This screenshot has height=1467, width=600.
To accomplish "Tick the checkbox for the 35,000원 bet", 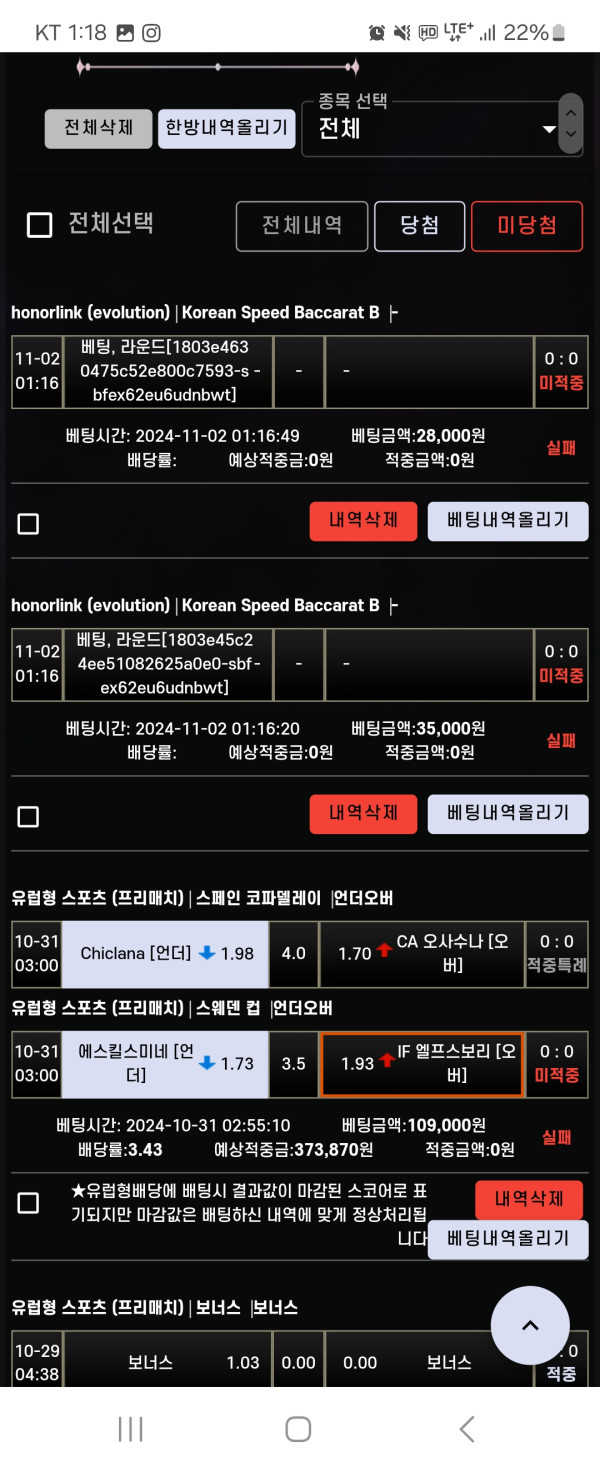I will coord(29,817).
